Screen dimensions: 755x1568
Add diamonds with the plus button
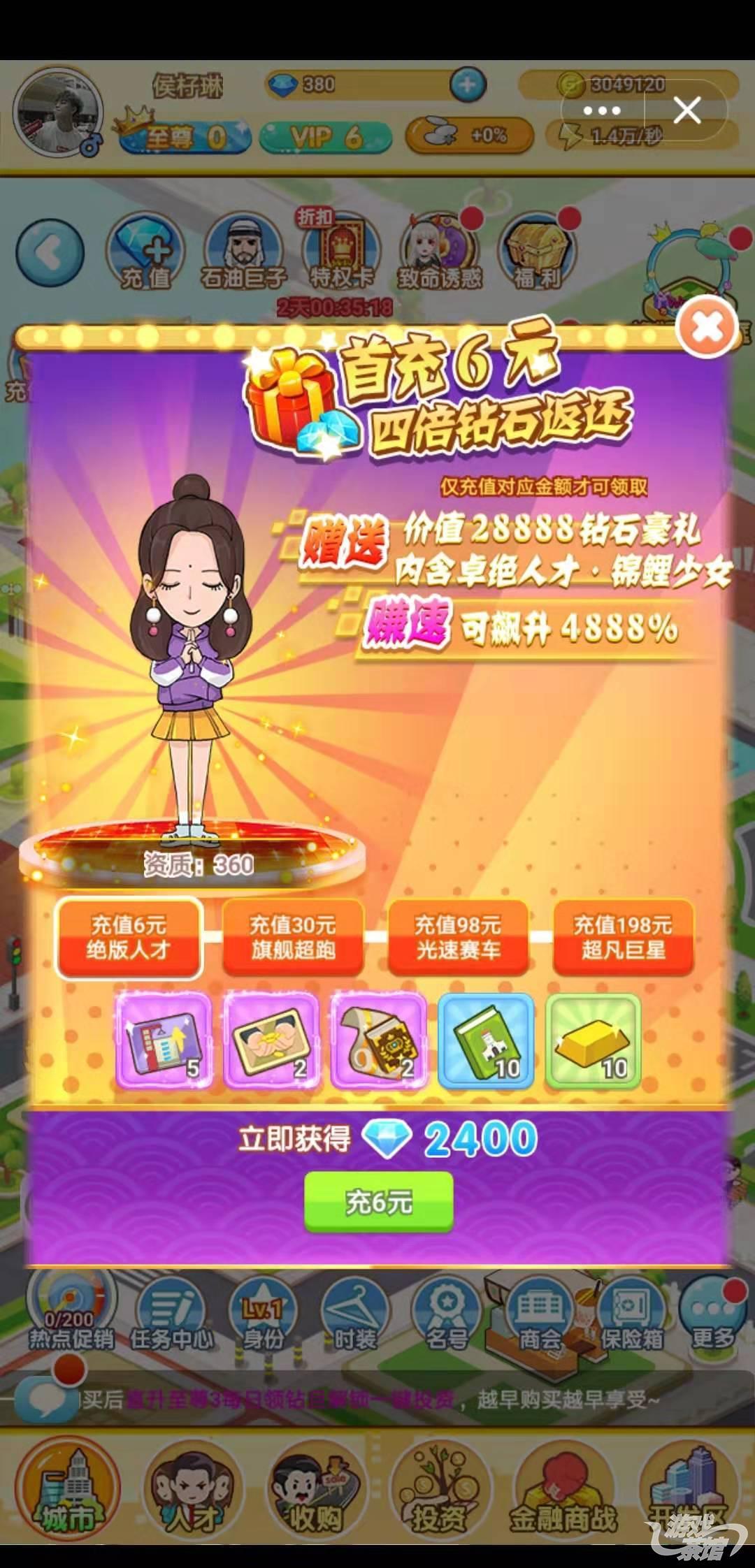pos(467,85)
